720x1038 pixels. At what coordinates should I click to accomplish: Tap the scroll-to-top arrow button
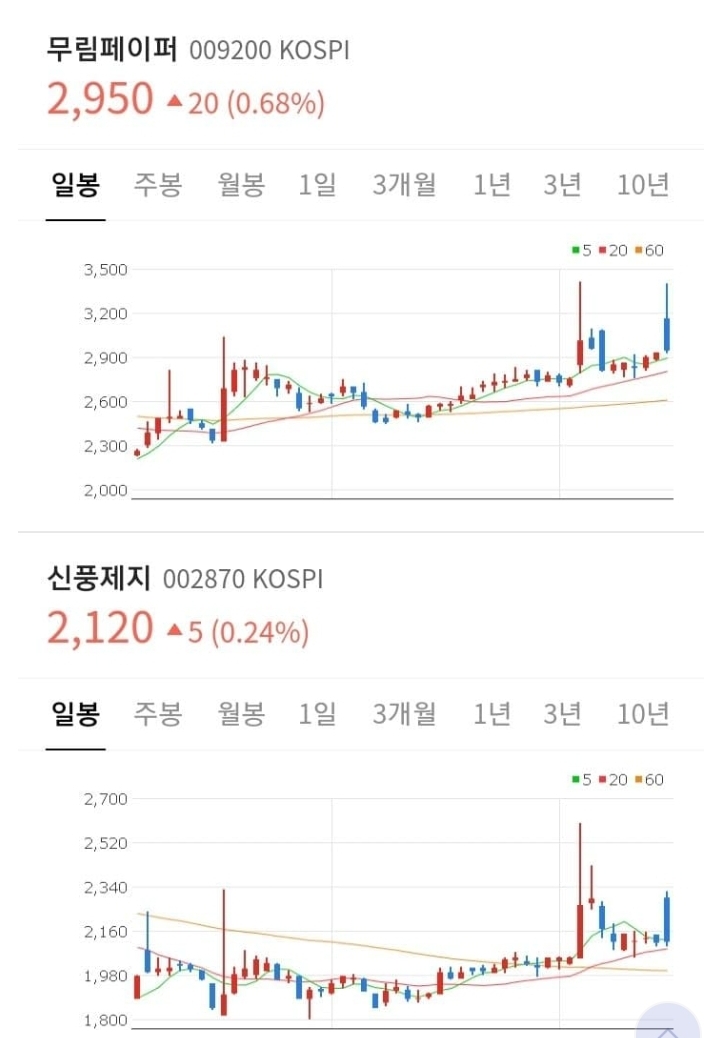668,1024
